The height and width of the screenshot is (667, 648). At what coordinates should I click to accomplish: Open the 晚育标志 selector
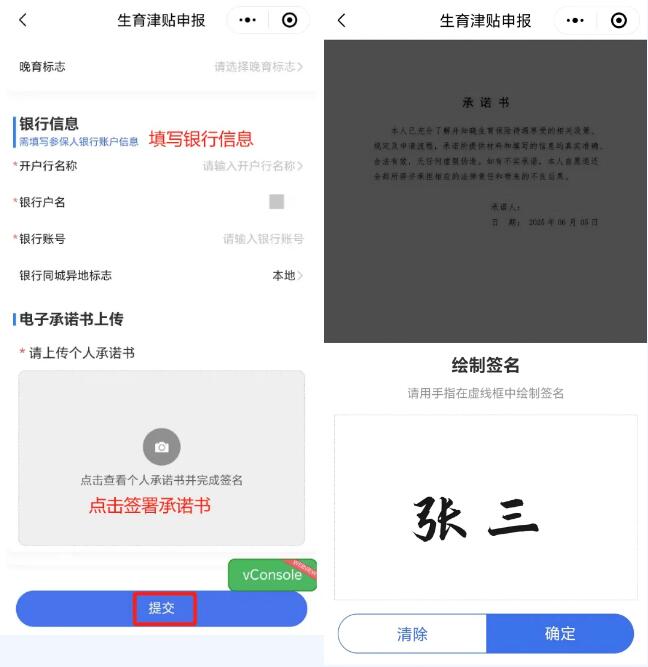tap(258, 67)
